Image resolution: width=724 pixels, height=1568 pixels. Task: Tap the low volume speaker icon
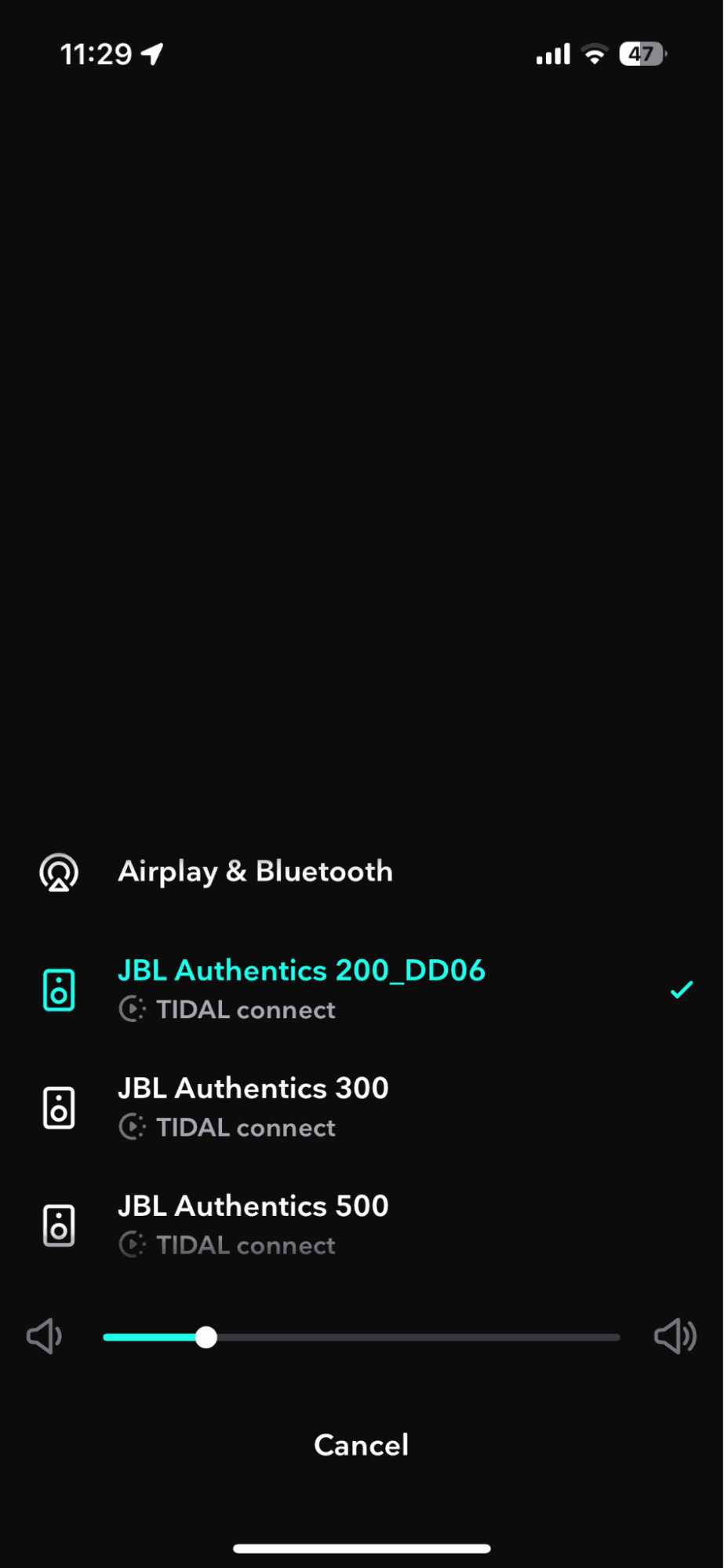(45, 1336)
